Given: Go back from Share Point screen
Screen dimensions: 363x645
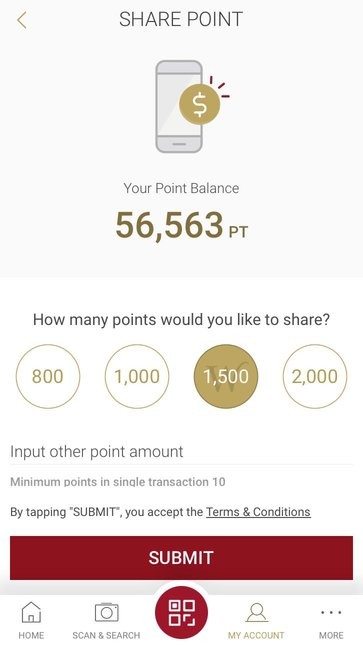Looking at the screenshot, I should [x=22, y=20].
